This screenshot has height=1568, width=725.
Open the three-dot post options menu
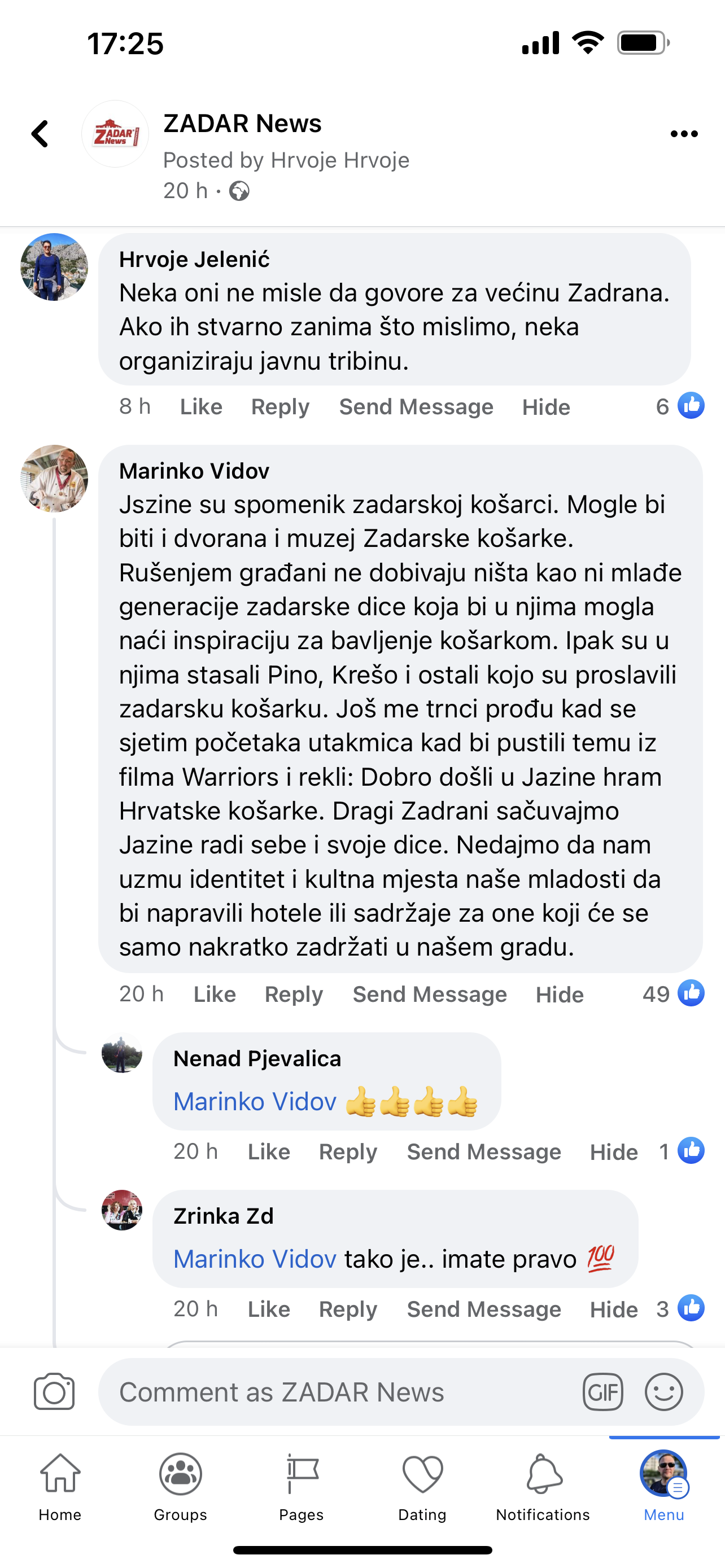[684, 134]
